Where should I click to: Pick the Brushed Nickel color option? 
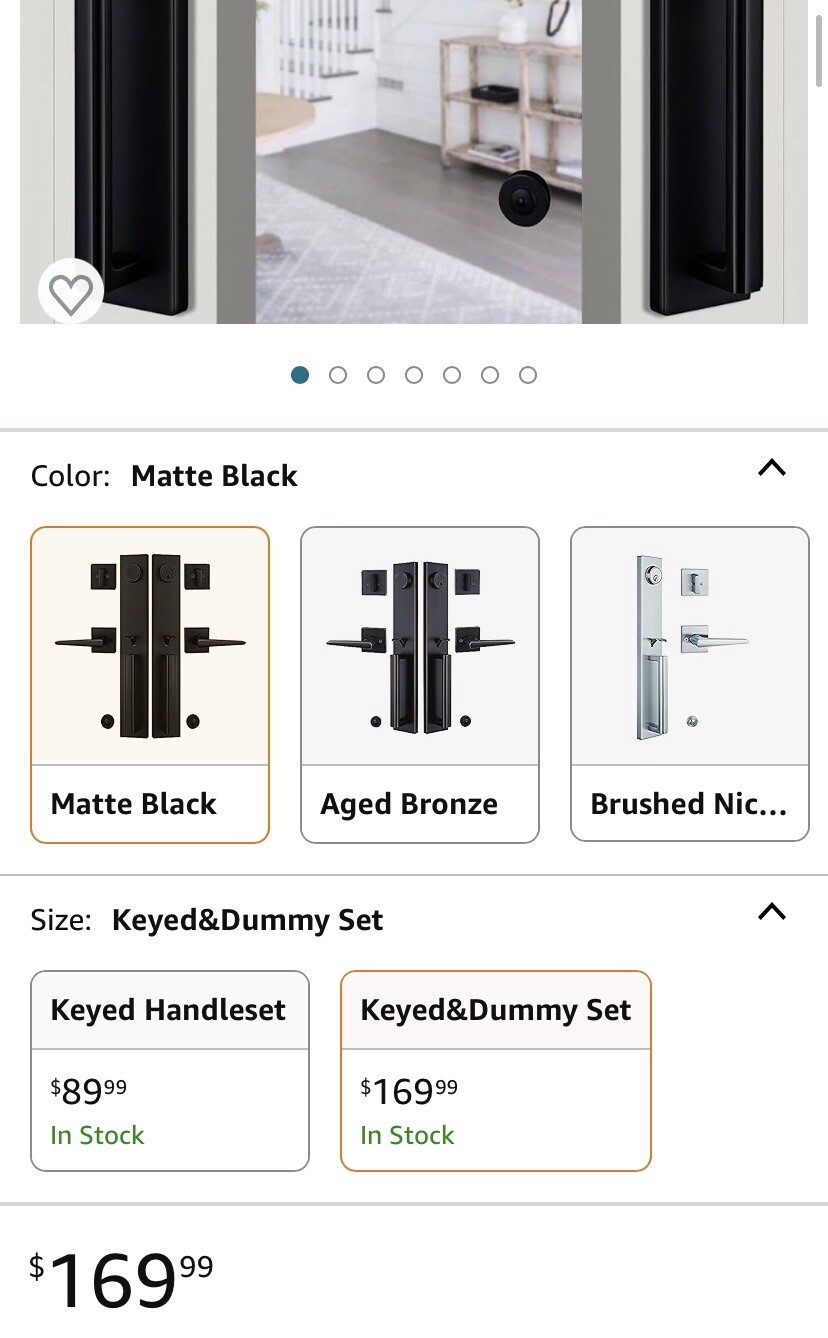(690, 685)
